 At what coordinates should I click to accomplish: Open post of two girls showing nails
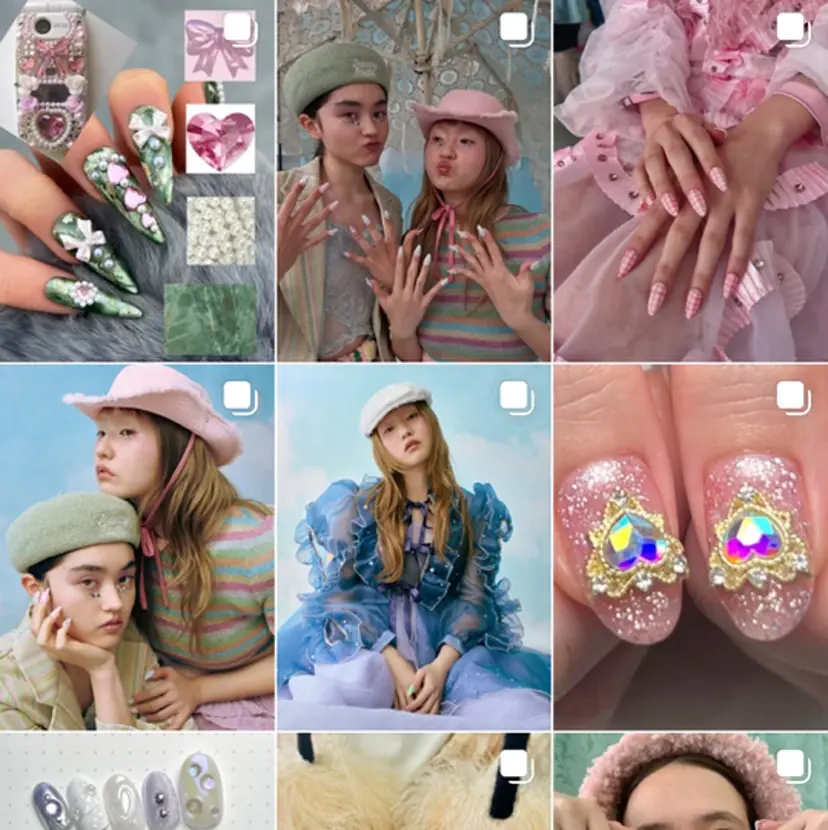point(414,180)
